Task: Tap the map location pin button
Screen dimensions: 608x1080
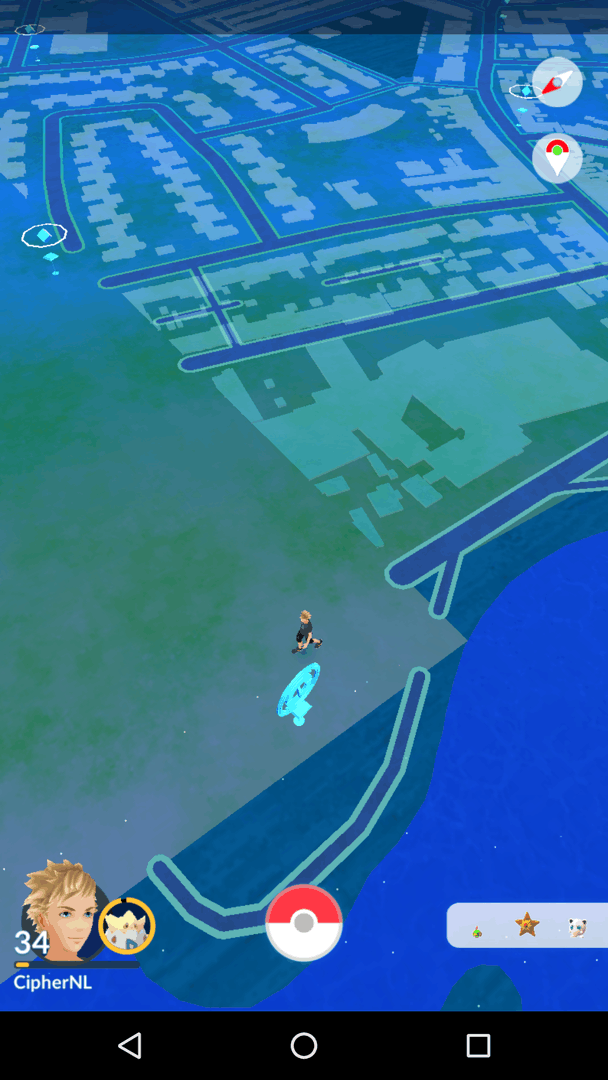Action: pos(557,157)
